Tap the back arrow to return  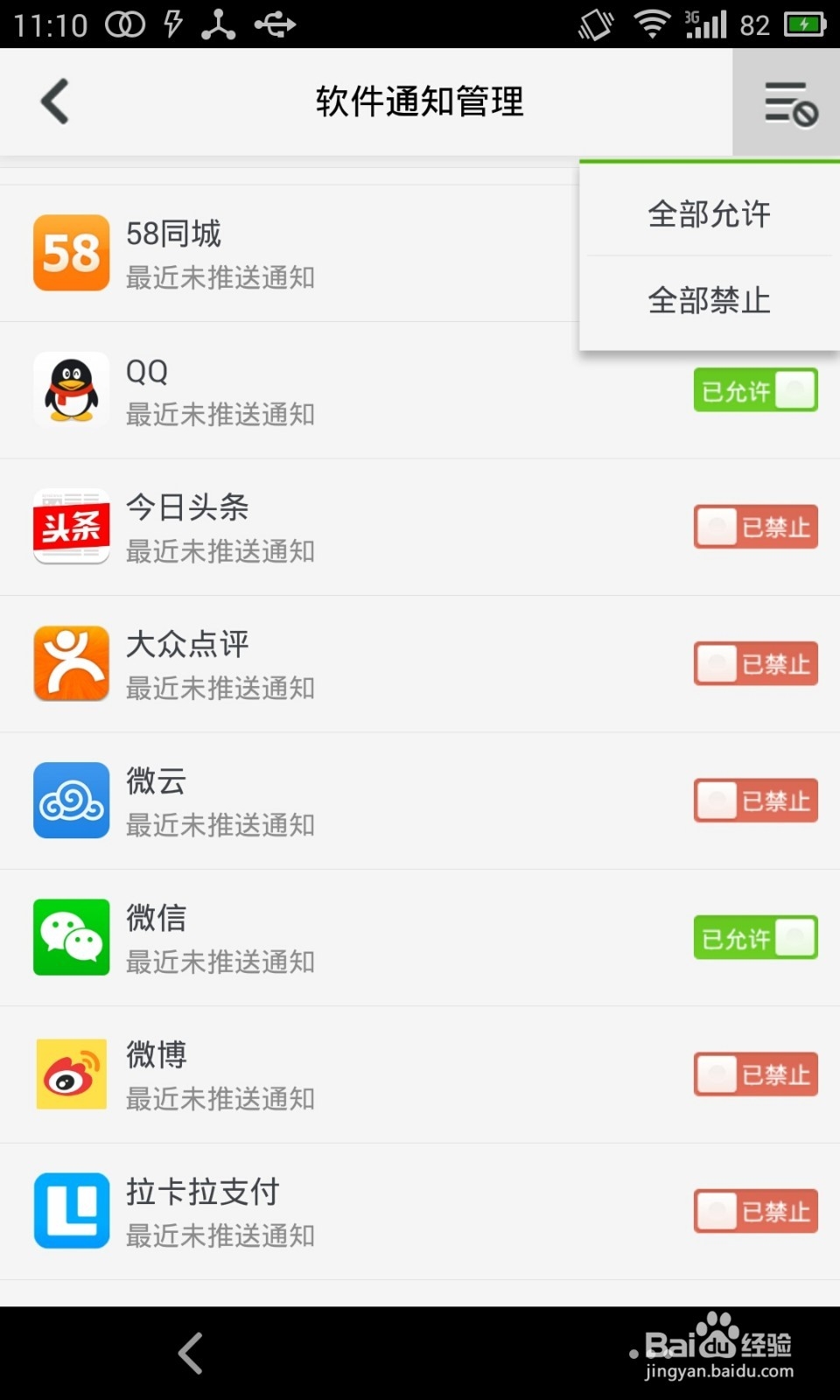tap(54, 101)
